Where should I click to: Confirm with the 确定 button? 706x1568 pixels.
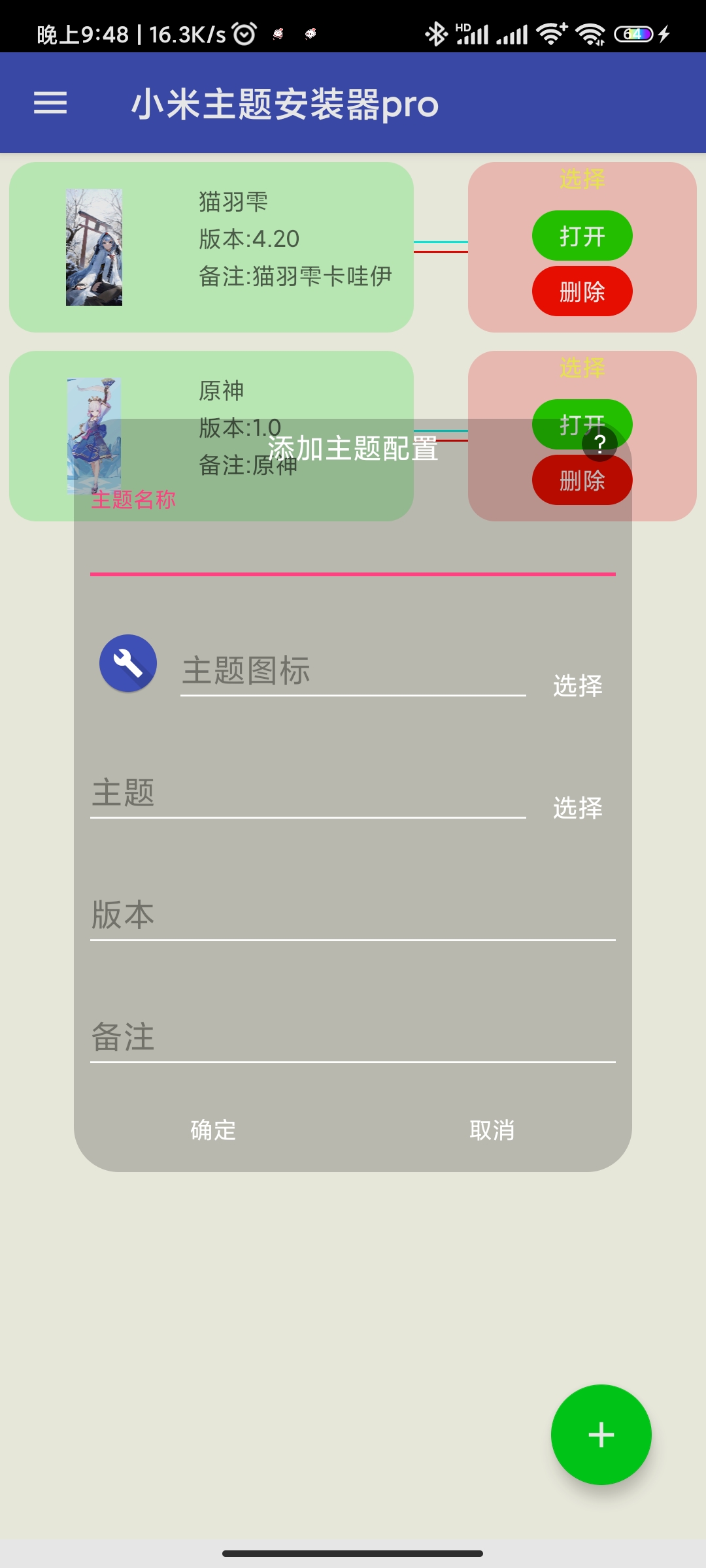click(x=213, y=1130)
